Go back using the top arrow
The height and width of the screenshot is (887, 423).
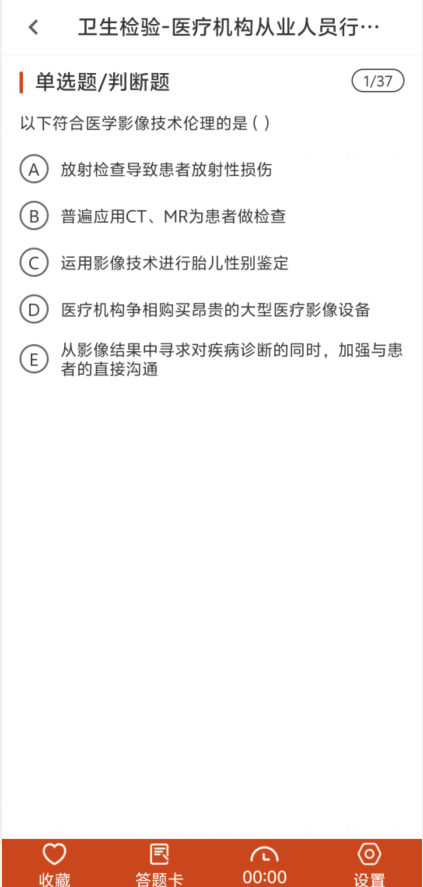pyautogui.click(x=33, y=27)
